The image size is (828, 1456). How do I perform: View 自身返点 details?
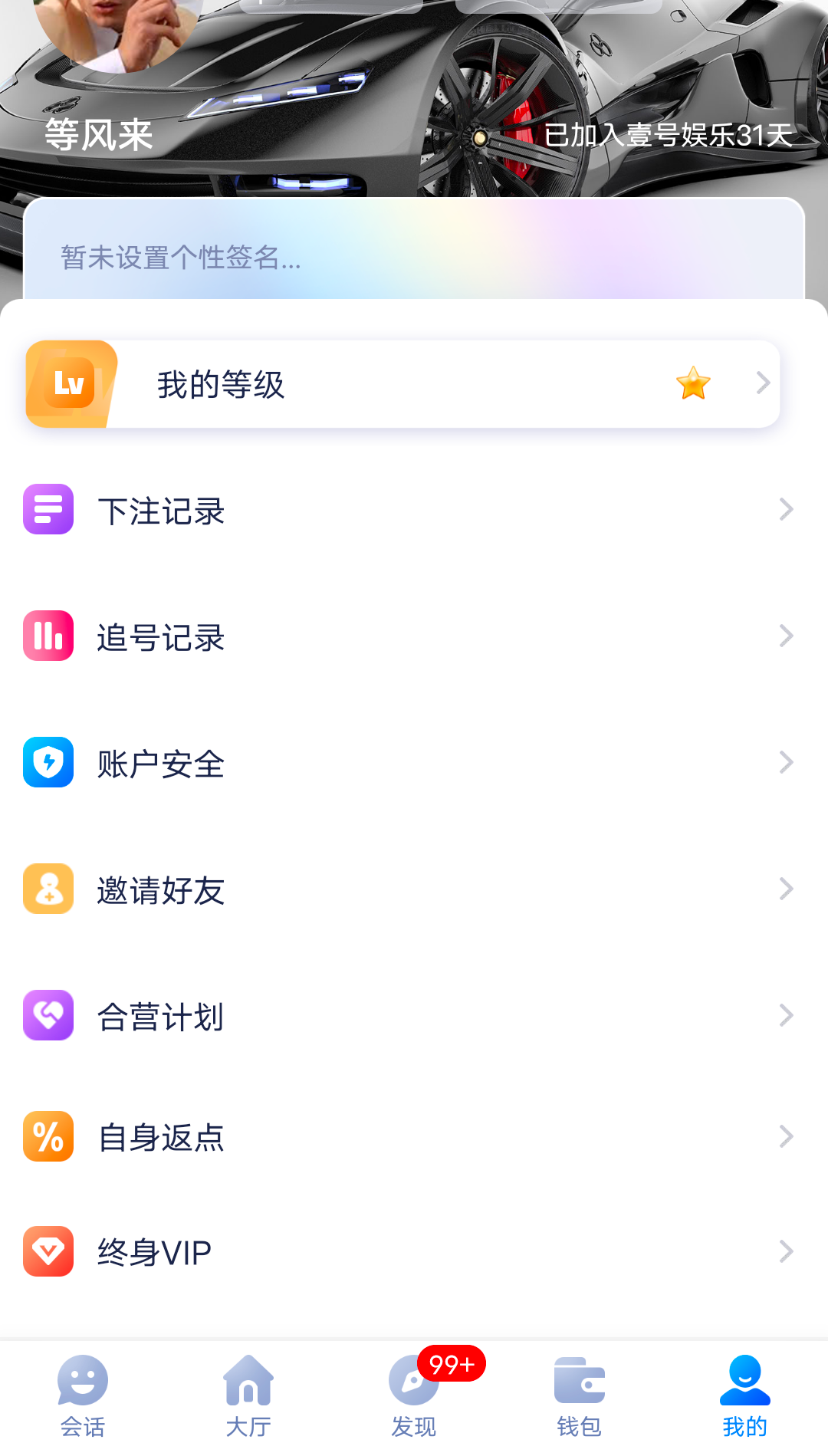pyautogui.click(x=406, y=1136)
